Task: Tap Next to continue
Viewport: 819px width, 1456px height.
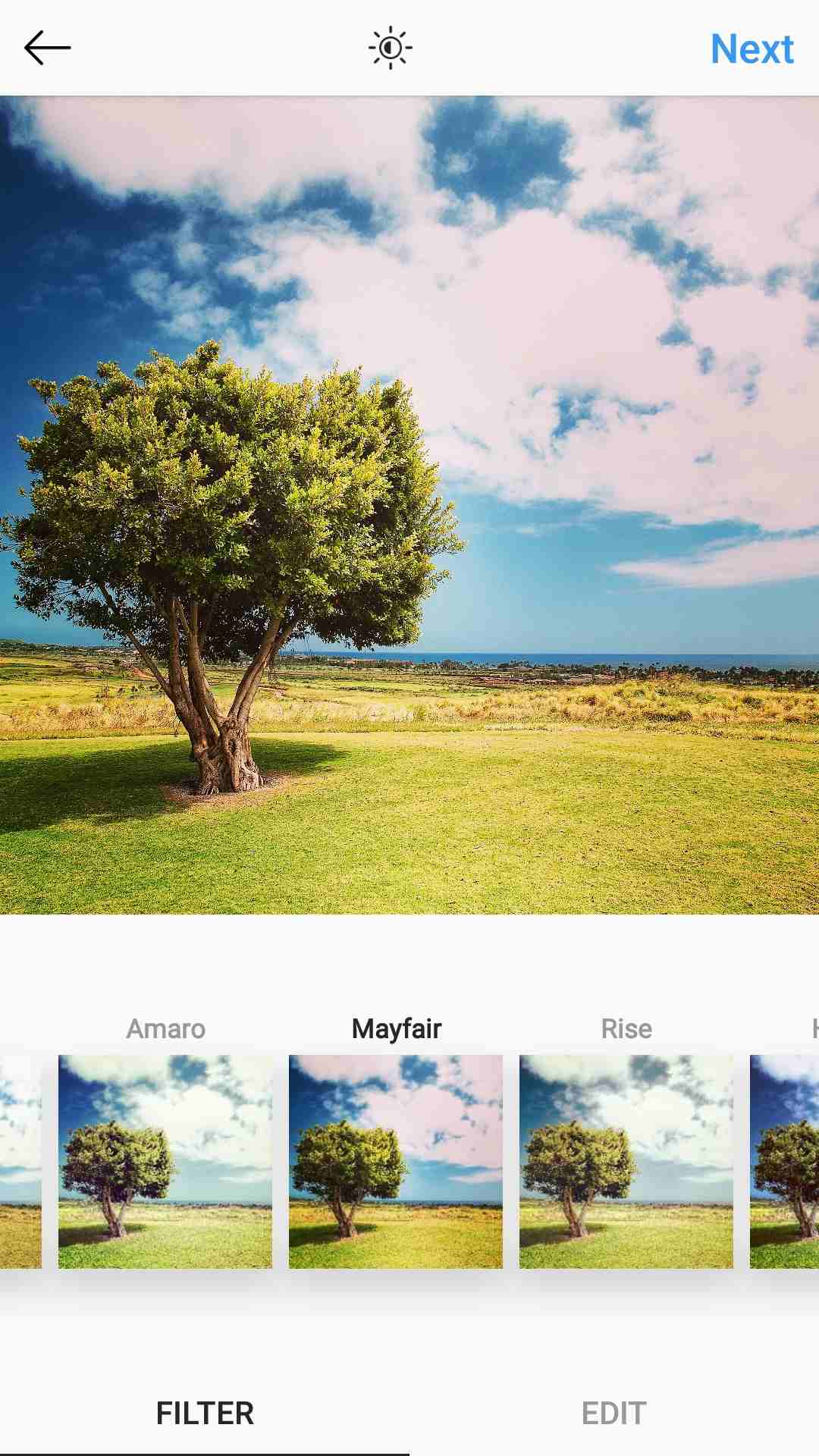Action: (752, 49)
